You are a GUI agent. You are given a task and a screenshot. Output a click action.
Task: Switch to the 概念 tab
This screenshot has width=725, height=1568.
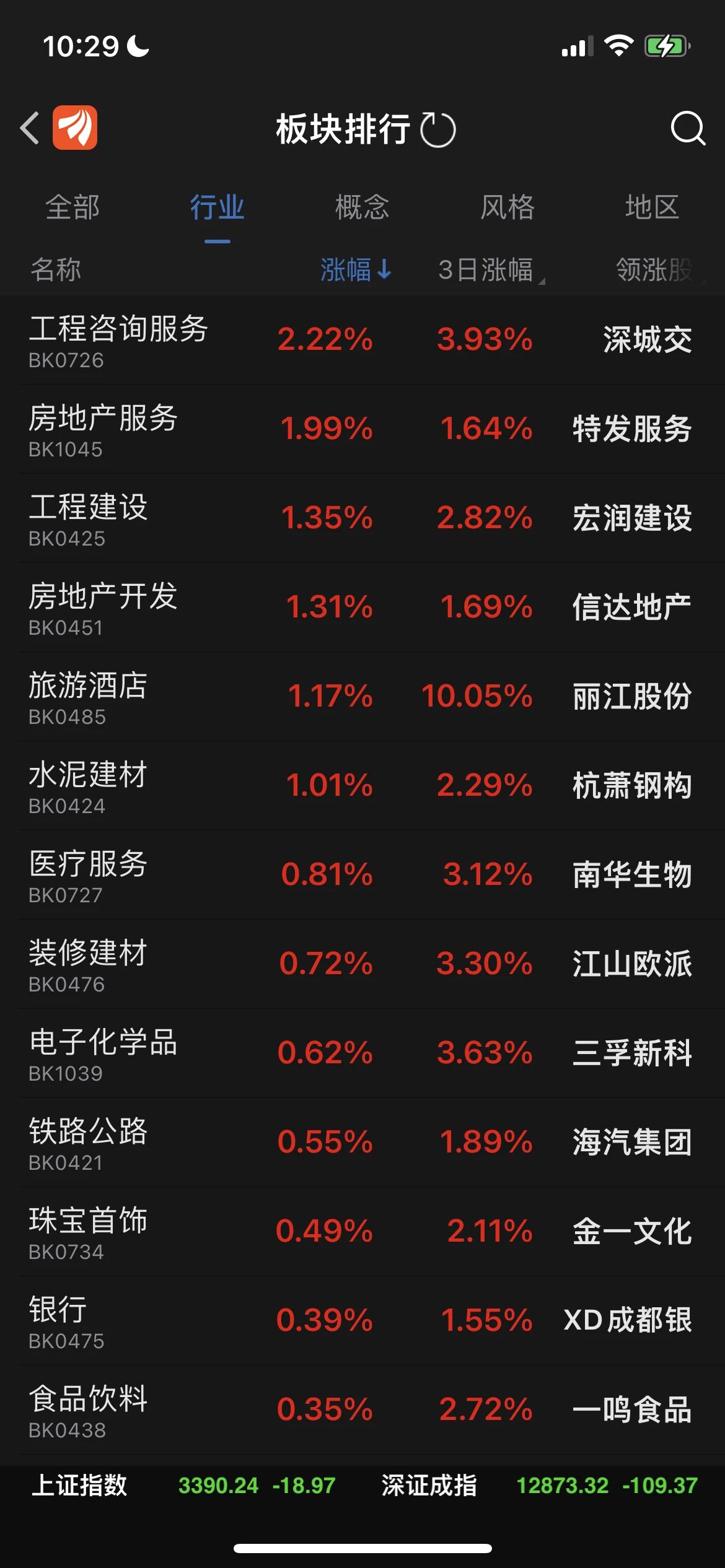pyautogui.click(x=362, y=207)
